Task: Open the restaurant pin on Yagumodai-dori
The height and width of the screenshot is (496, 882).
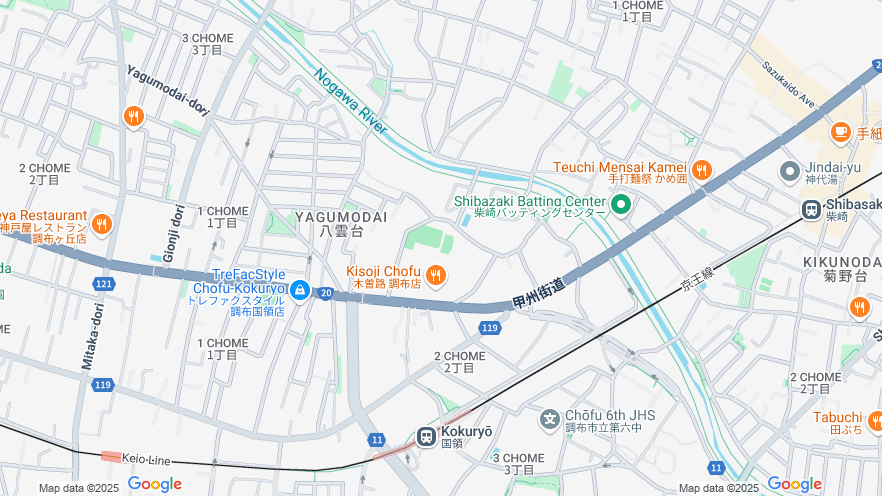Action: pyautogui.click(x=134, y=117)
